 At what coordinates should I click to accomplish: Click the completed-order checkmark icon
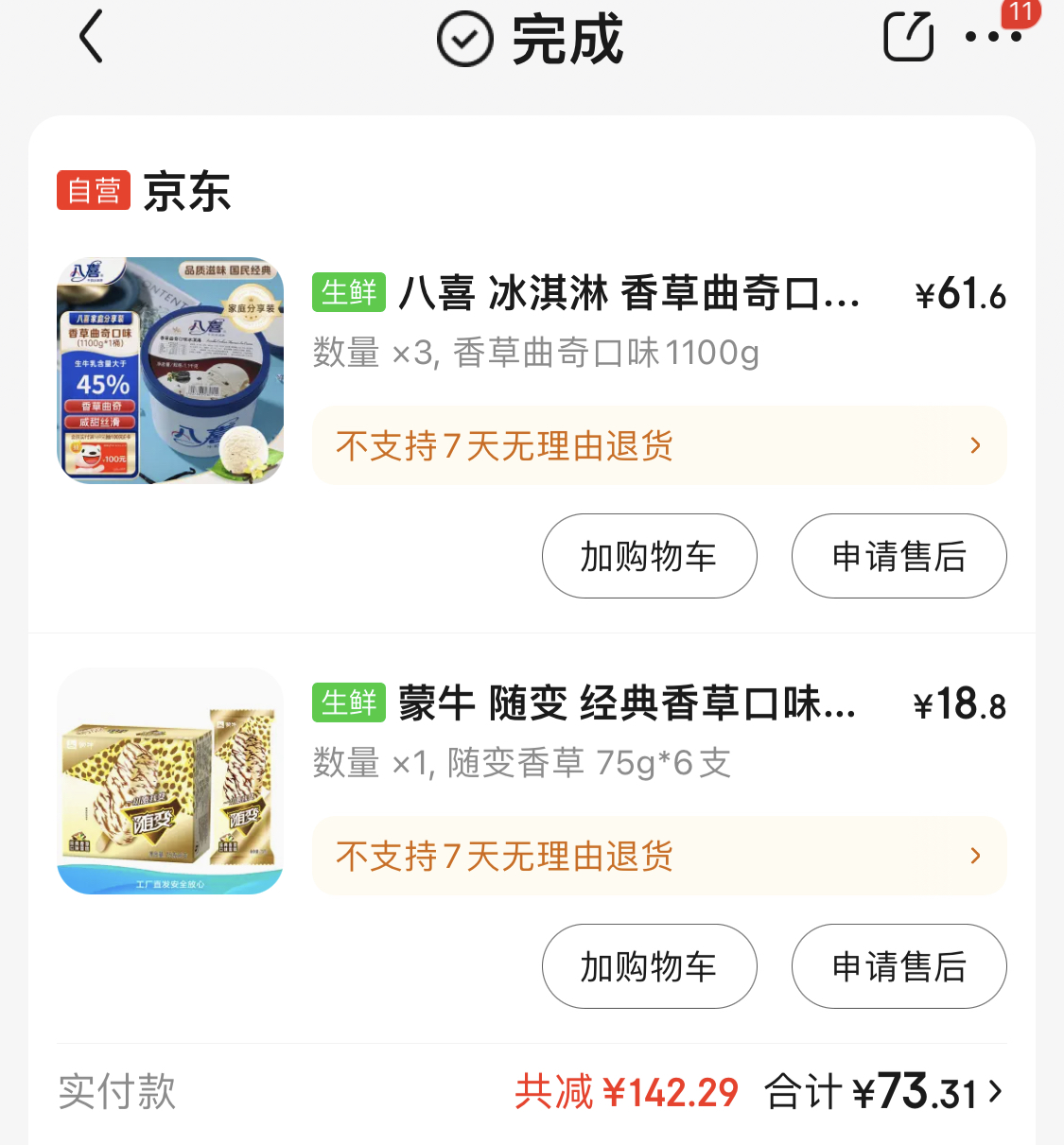[462, 40]
